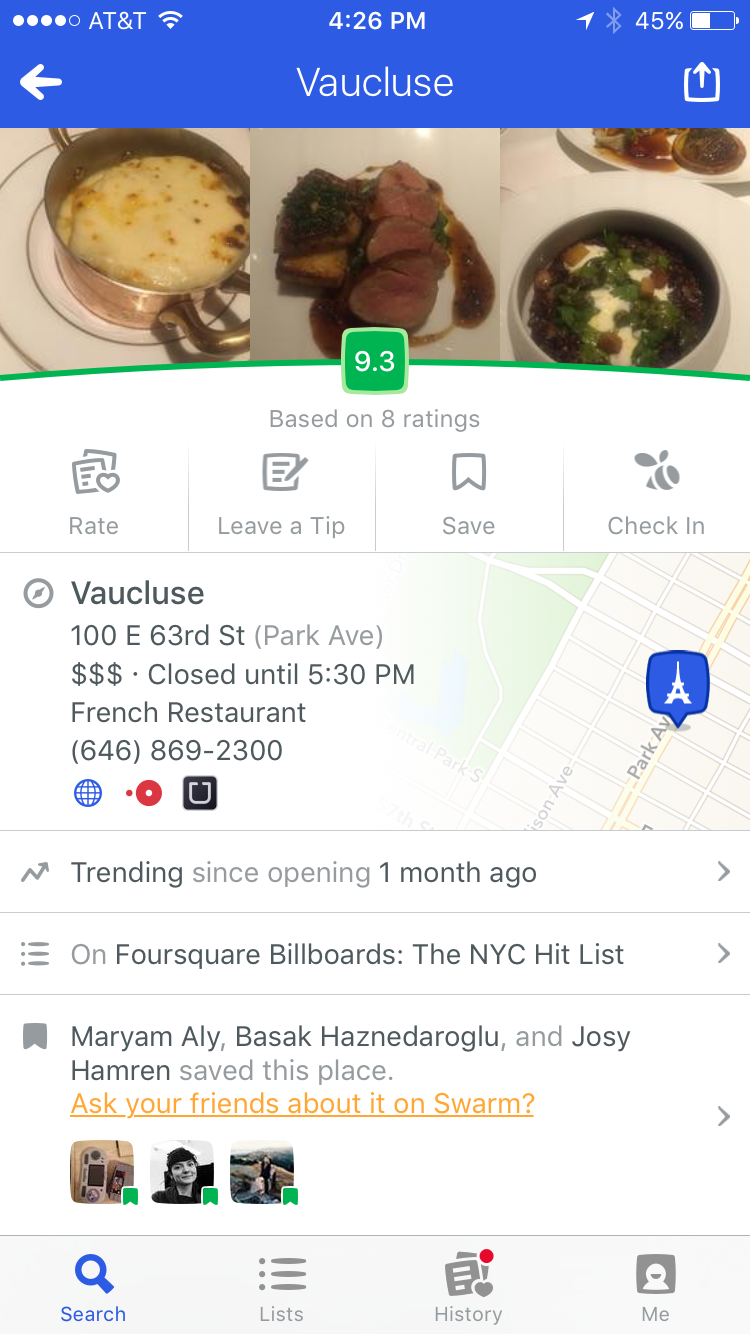Tap Ask your friends about it on Swarm

coord(303,1104)
